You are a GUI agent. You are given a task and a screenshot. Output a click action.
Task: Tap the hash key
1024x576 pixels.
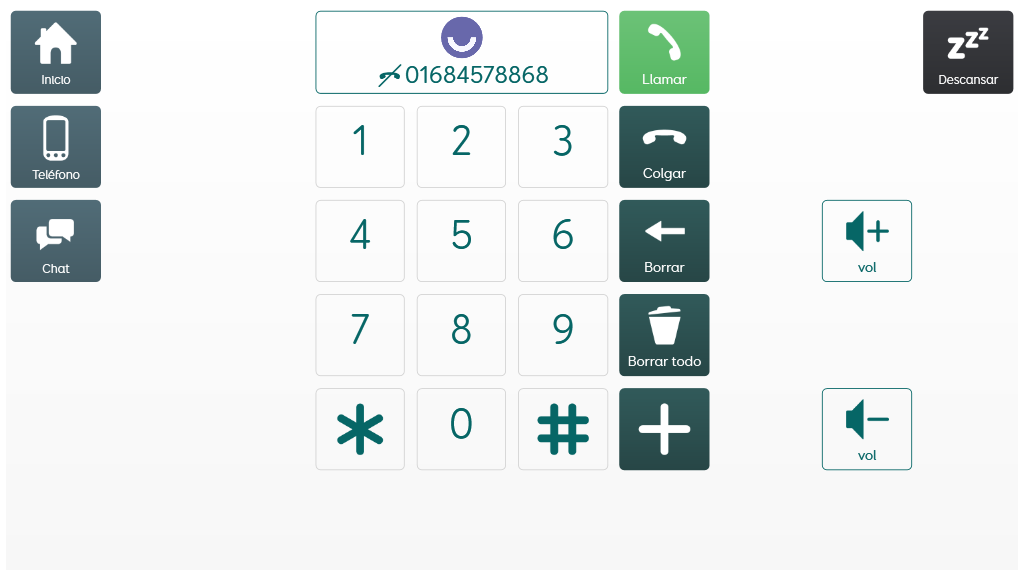coord(563,429)
